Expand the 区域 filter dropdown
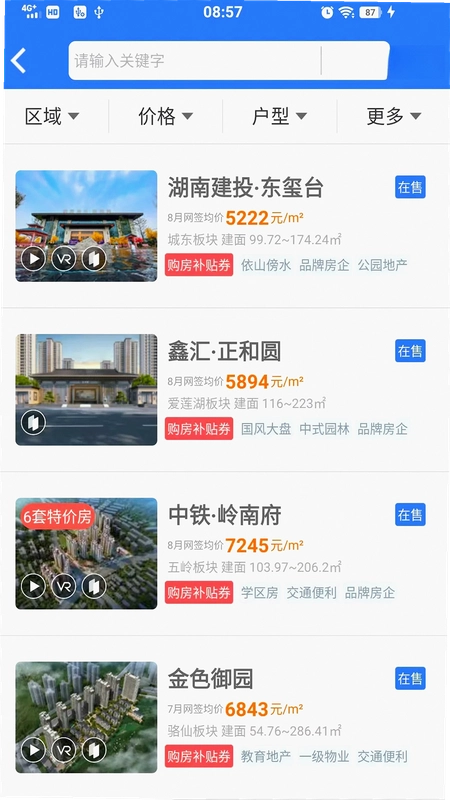Viewport: 450px width, 800px height. 52,116
